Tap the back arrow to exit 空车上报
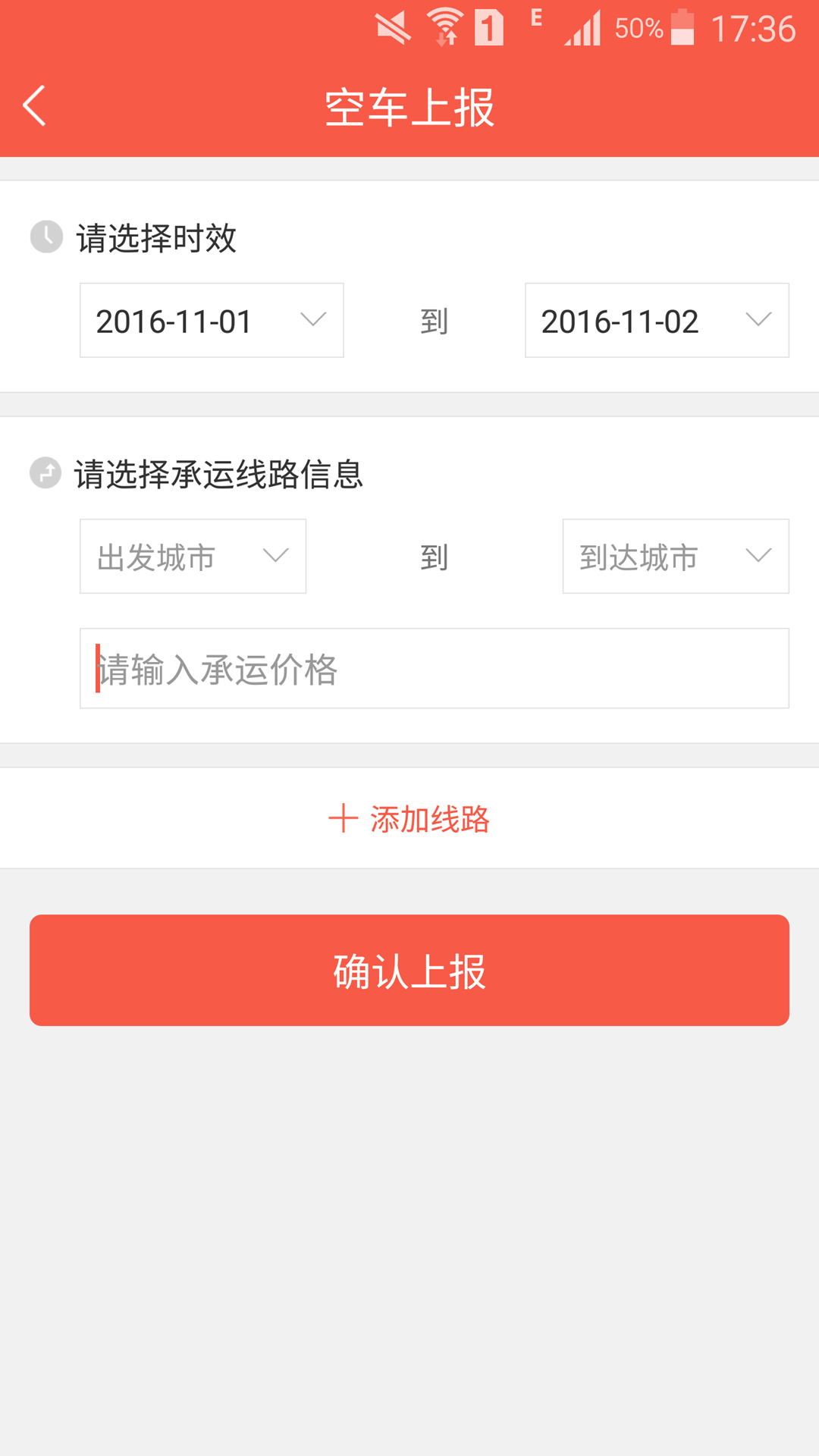 [34, 106]
